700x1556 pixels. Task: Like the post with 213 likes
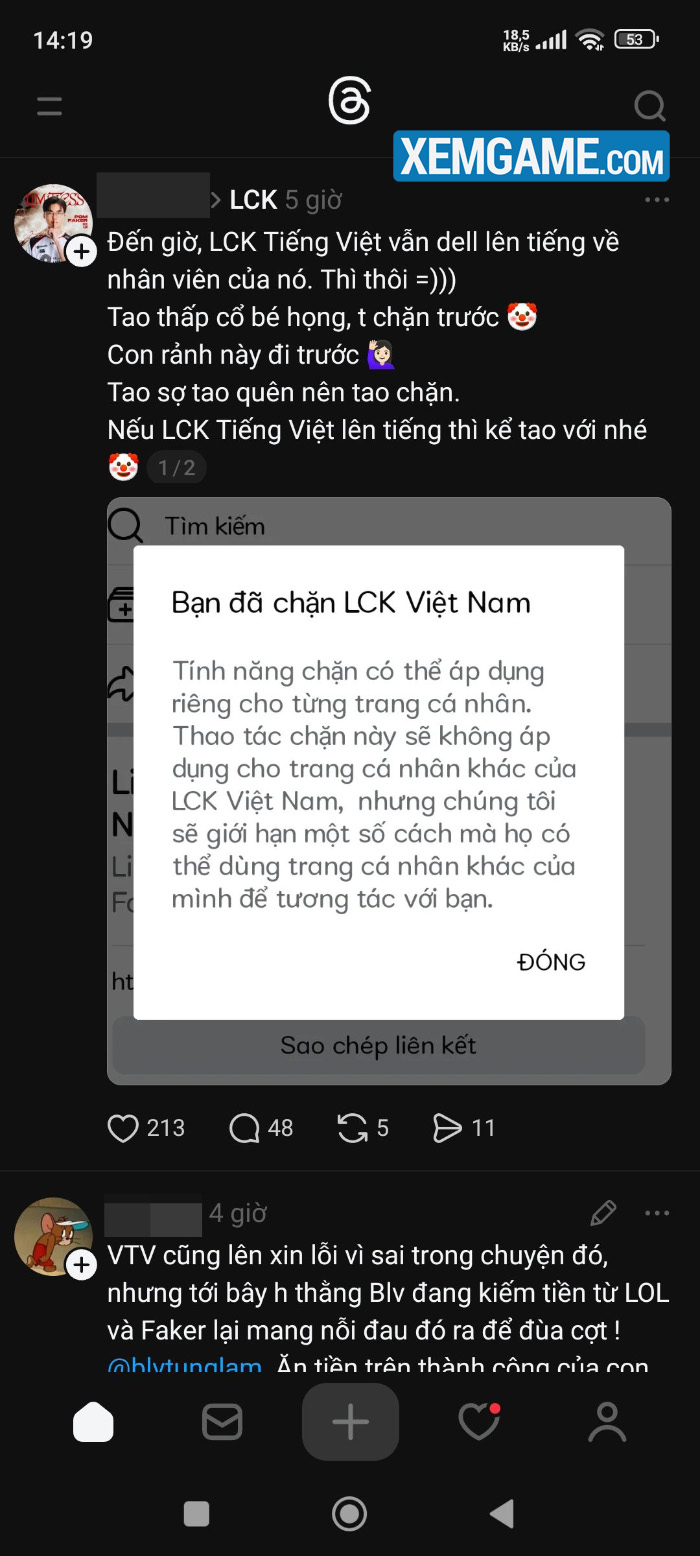coord(123,1128)
